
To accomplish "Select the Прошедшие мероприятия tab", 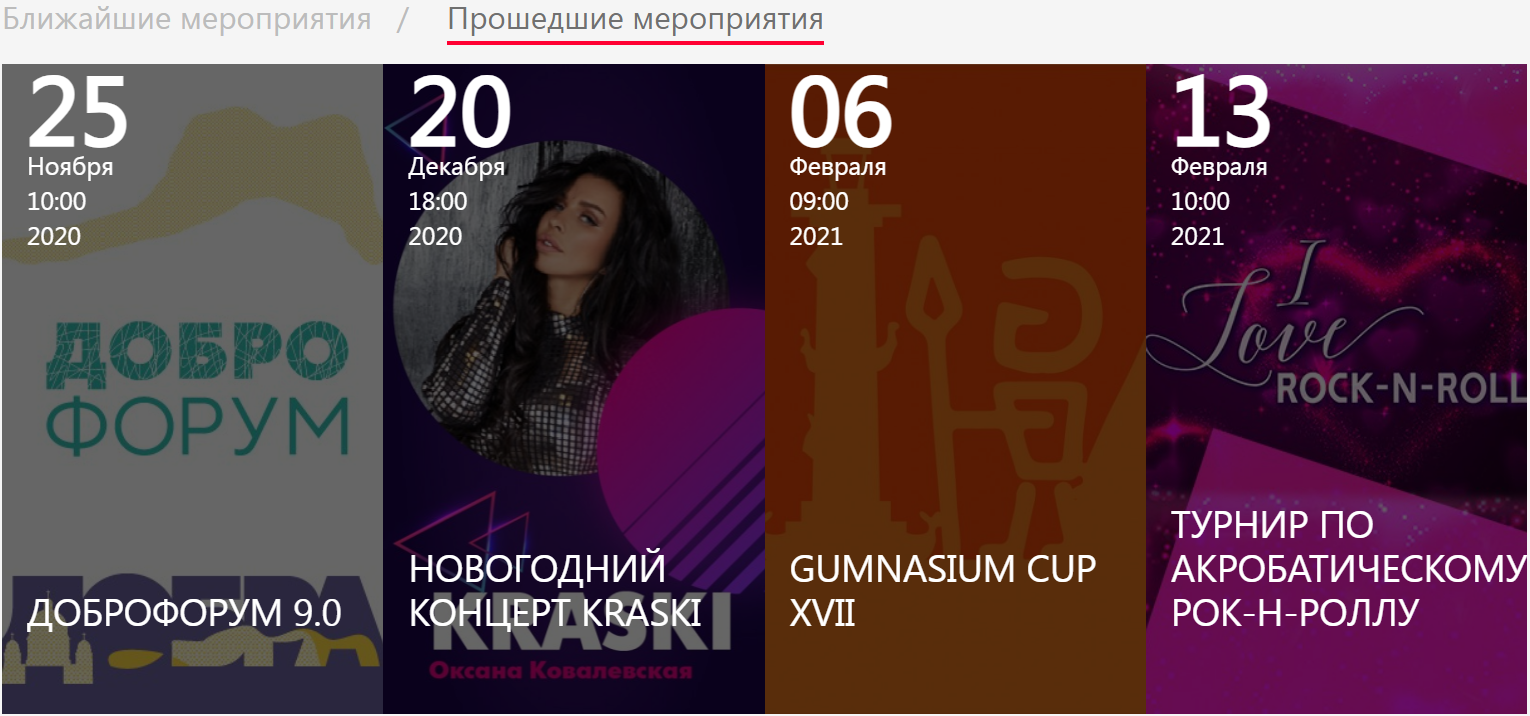I will [x=635, y=19].
